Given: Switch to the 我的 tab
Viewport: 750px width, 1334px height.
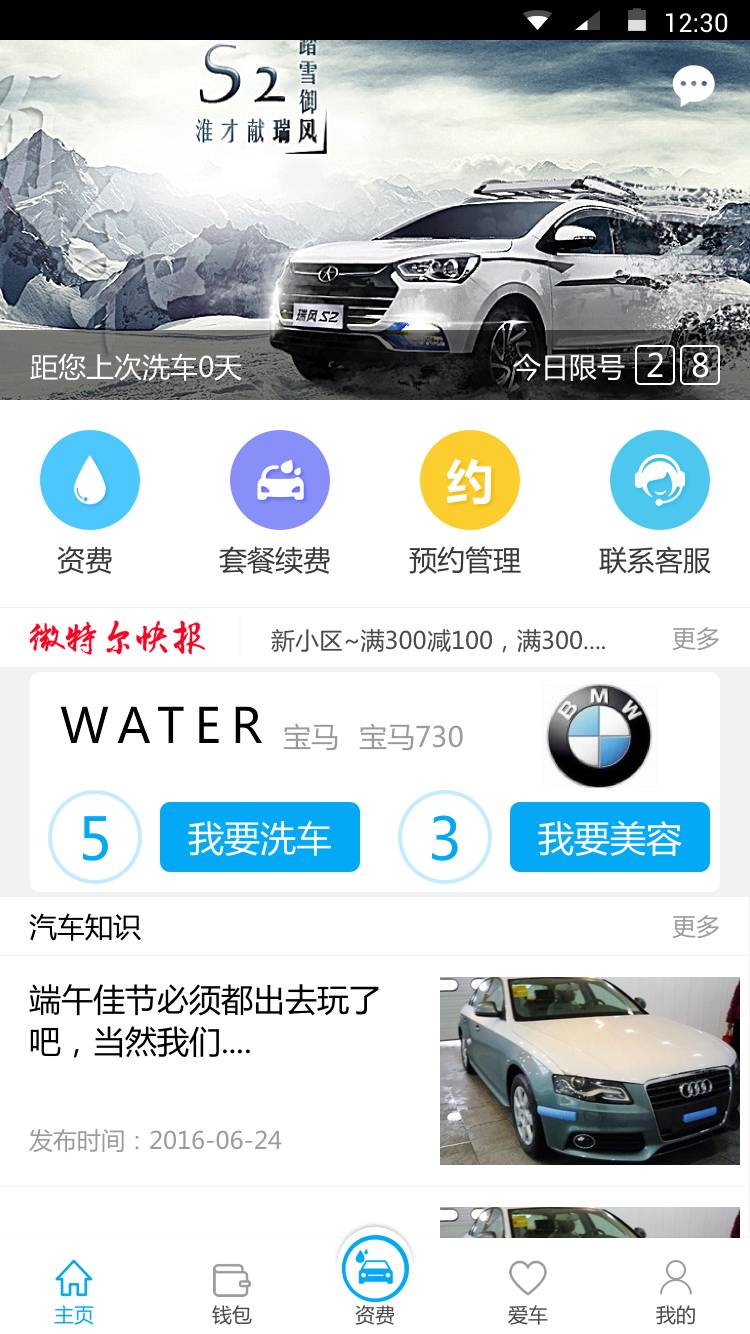Looking at the screenshot, I should pos(675,1285).
